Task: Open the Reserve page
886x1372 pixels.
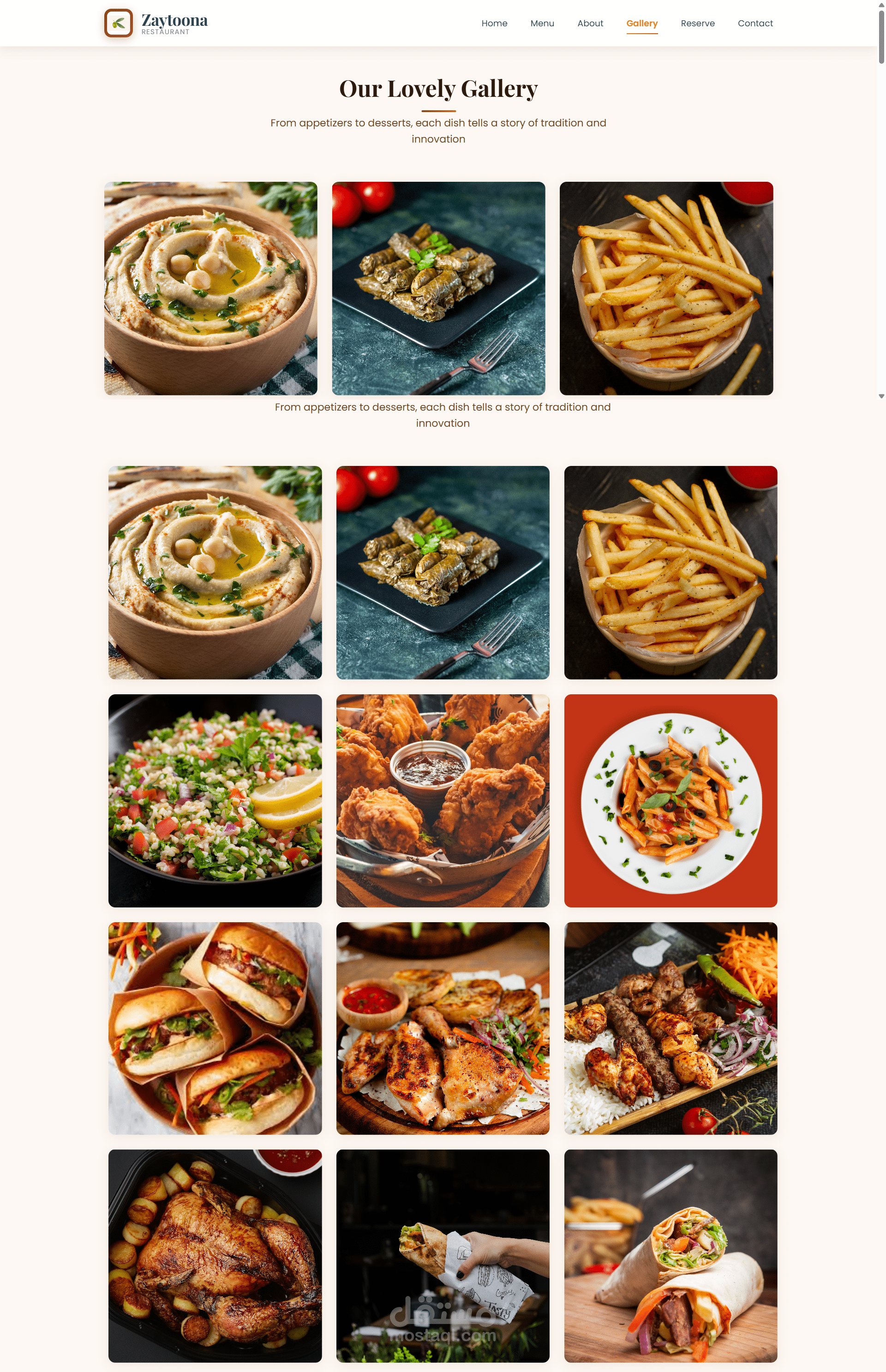Action: pos(697,24)
